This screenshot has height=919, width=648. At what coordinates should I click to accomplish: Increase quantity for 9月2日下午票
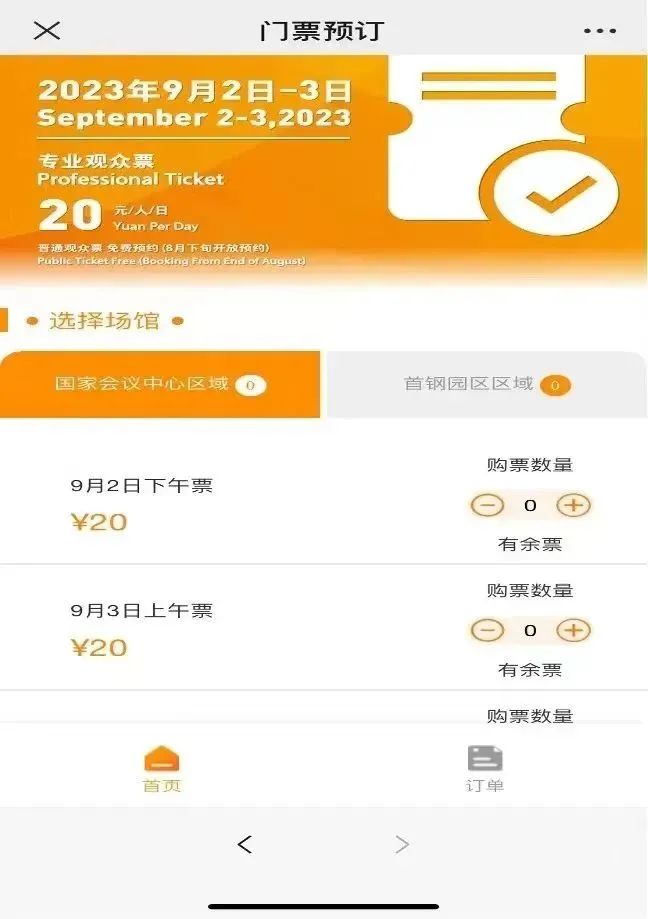click(x=573, y=505)
